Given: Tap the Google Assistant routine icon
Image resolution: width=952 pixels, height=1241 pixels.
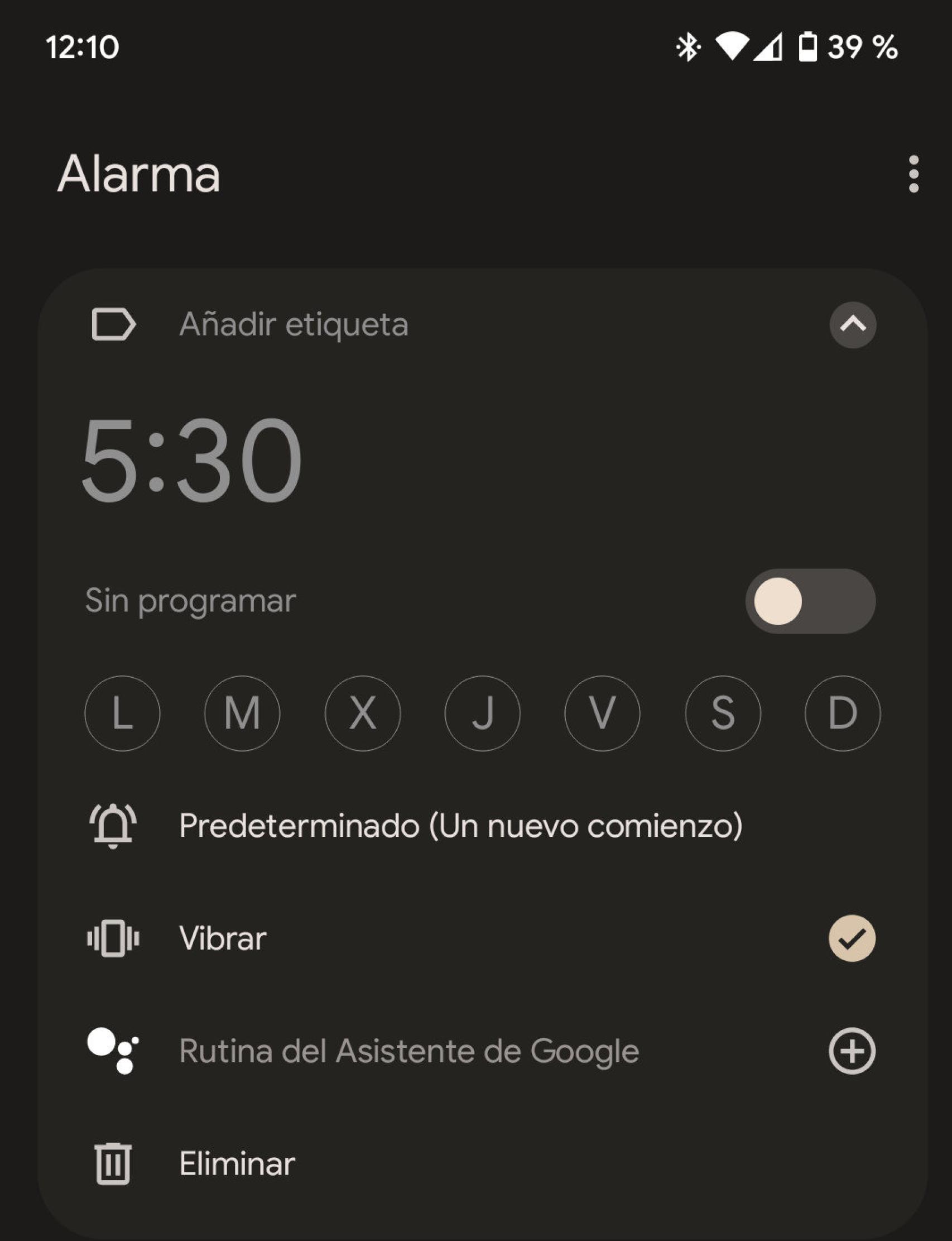Looking at the screenshot, I should 114,1051.
